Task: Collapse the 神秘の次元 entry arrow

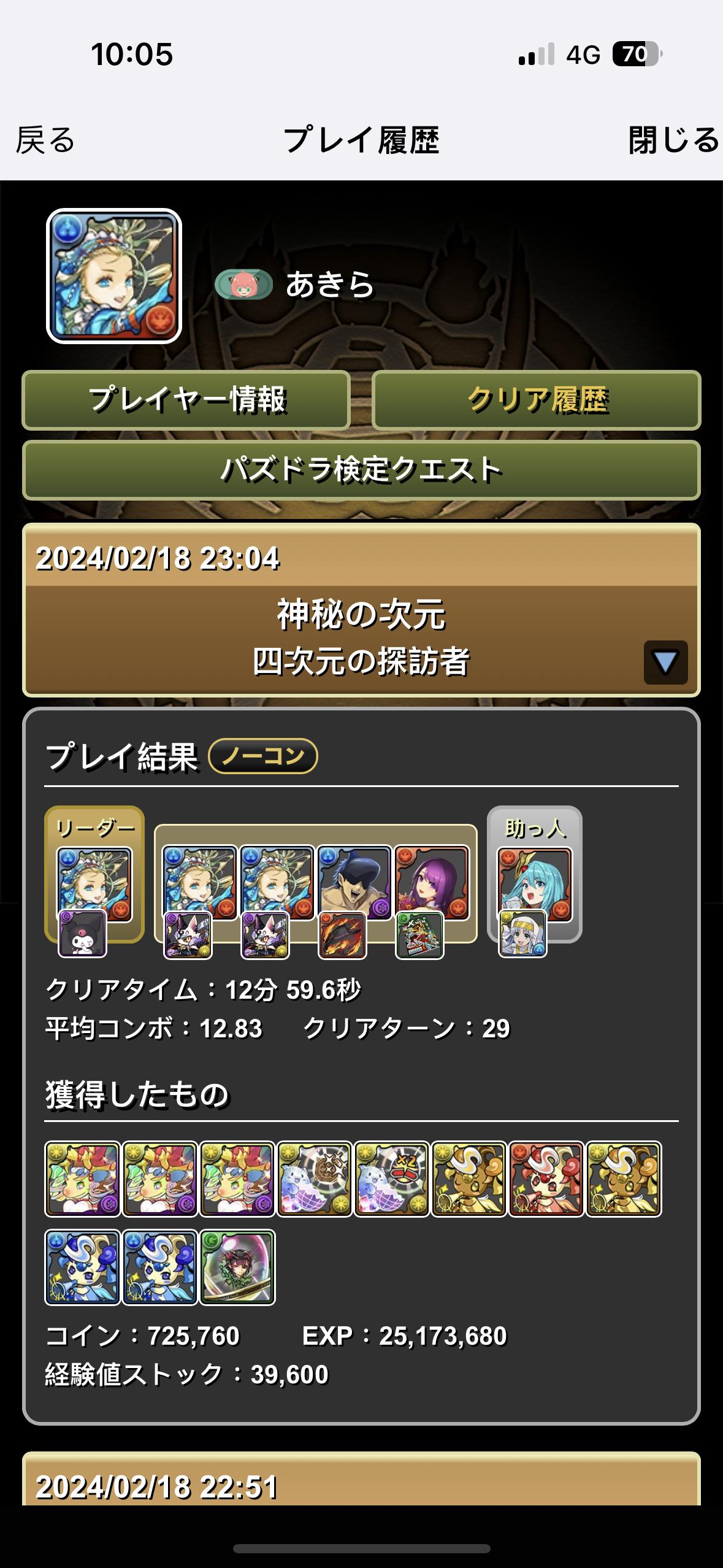Action: point(665,663)
